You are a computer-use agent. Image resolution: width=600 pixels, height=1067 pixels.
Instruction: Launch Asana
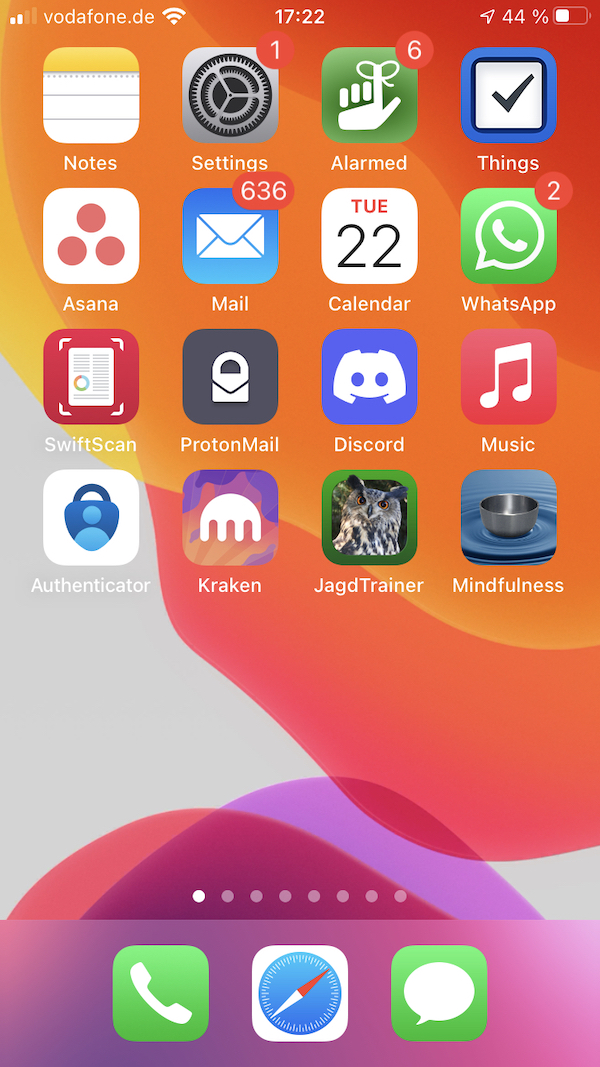[x=91, y=236]
